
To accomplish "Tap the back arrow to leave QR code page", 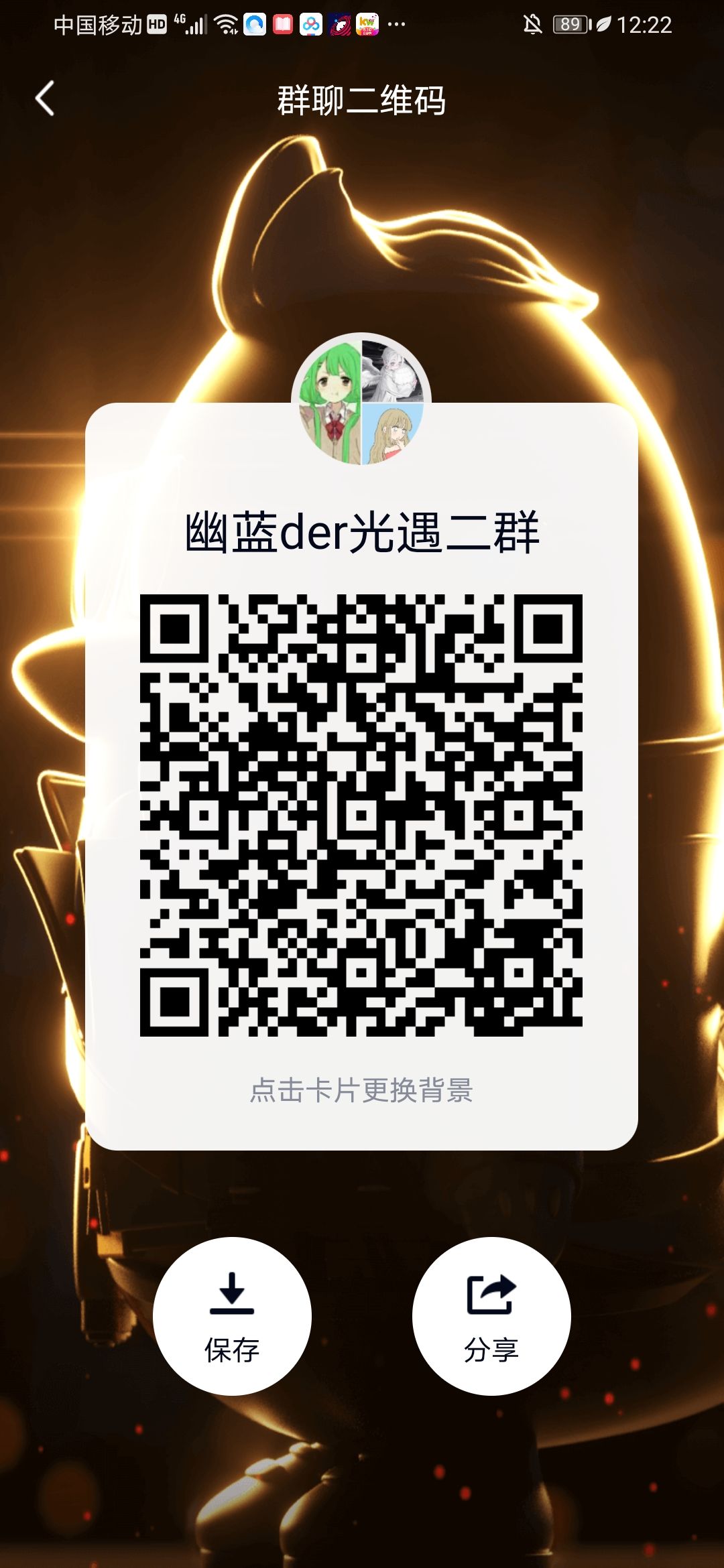I will click(44, 98).
